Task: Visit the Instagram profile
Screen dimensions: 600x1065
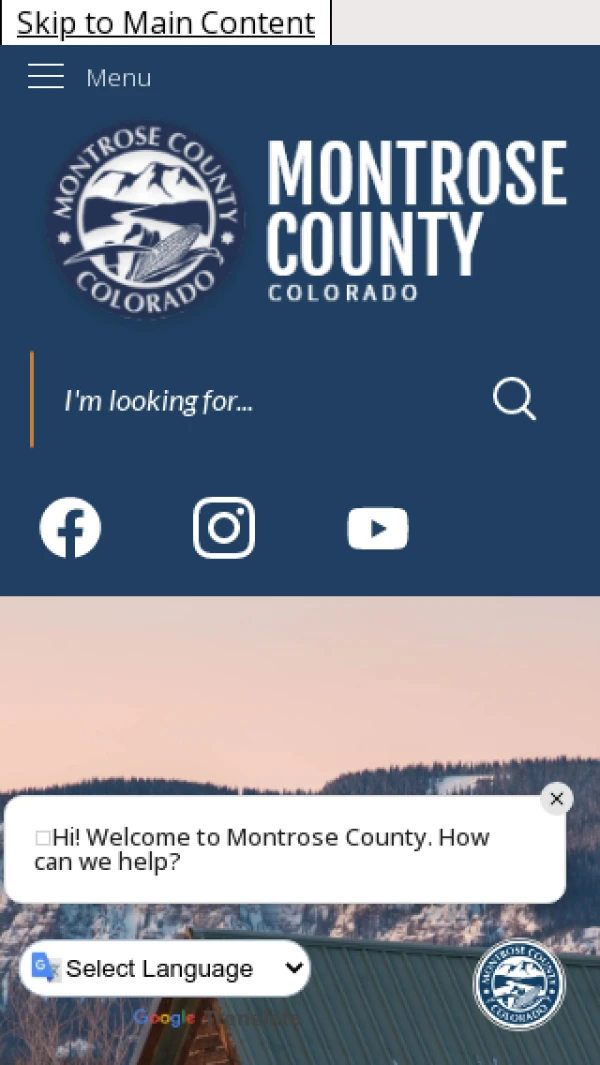Action: coord(224,528)
